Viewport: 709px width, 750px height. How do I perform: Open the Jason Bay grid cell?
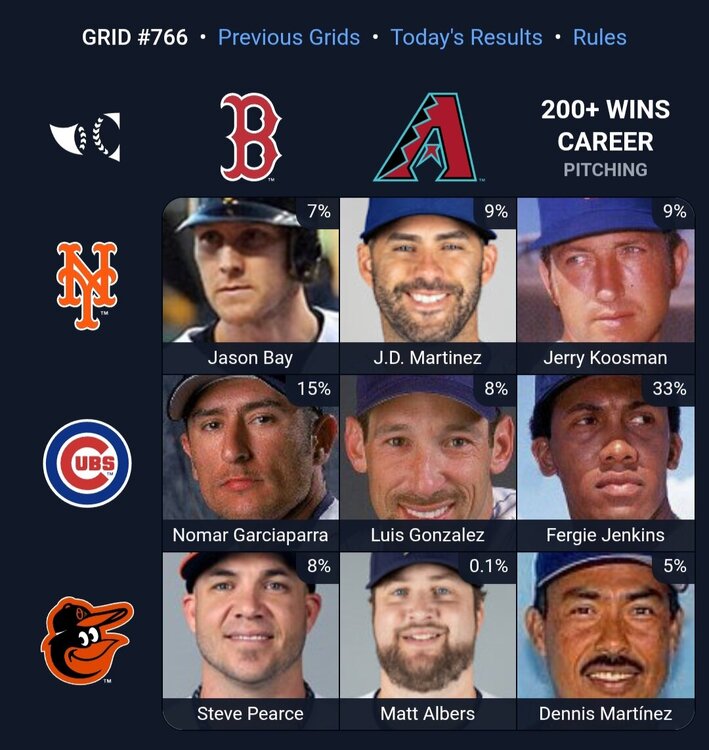(250, 285)
